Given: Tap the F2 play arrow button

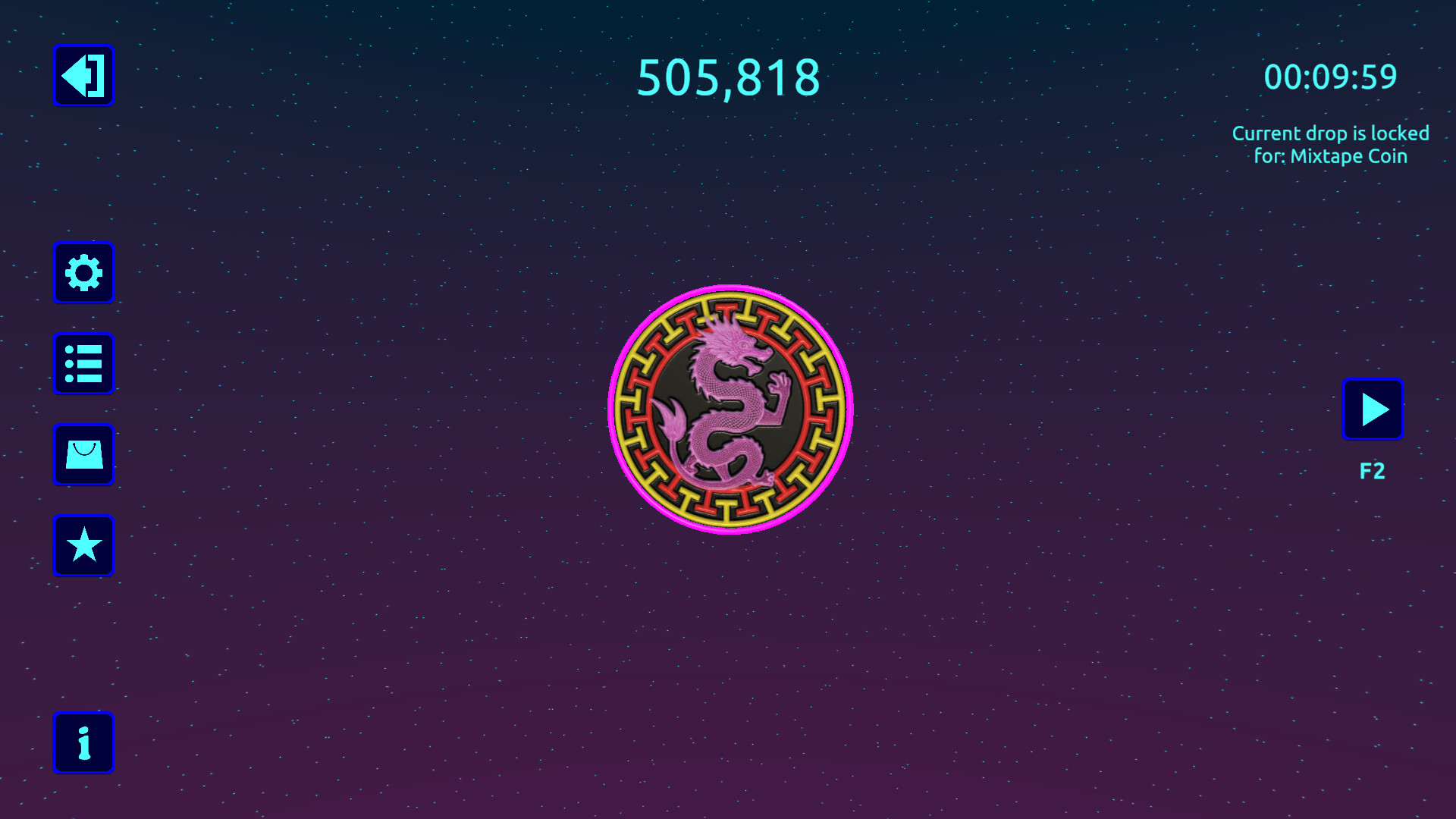Looking at the screenshot, I should (x=1372, y=409).
